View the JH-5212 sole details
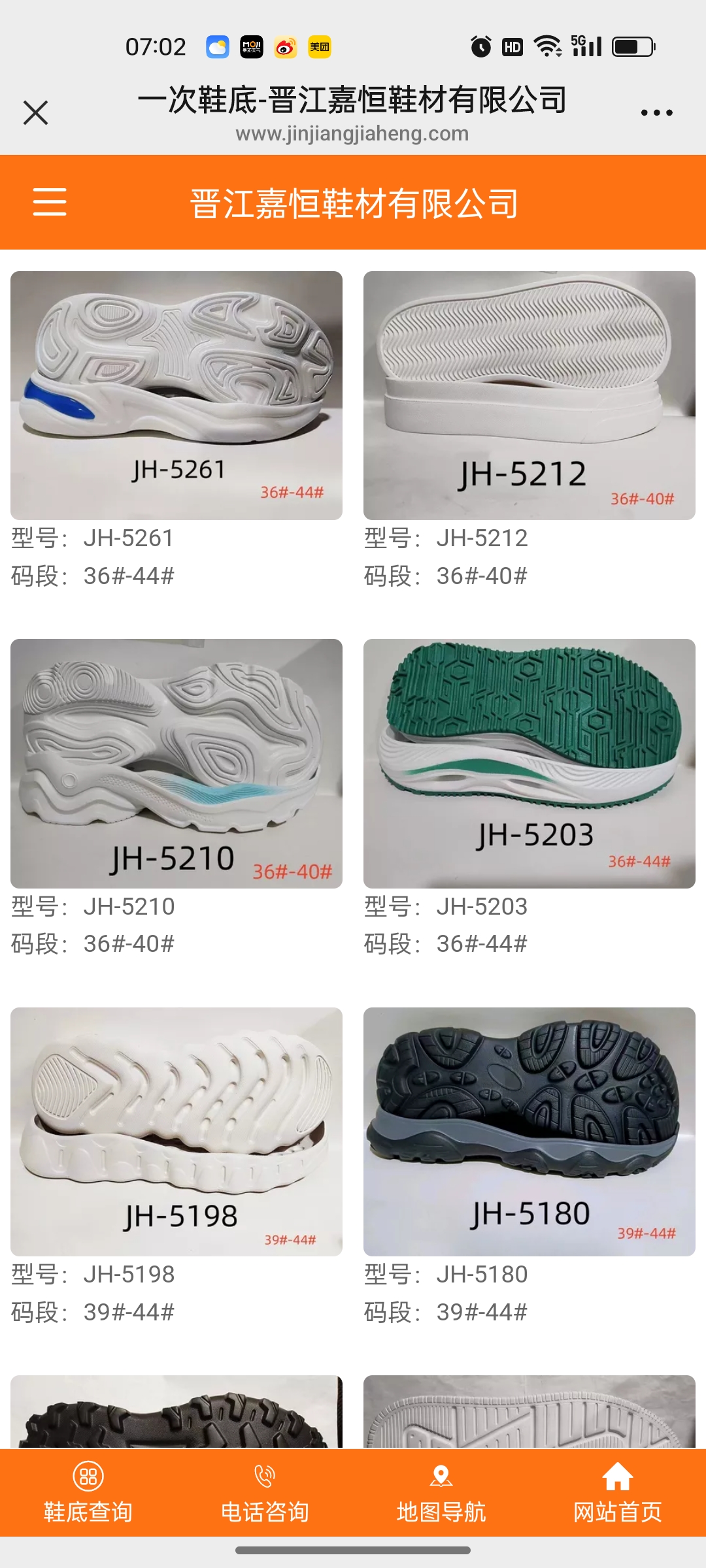Viewport: 706px width, 1568px height. tap(529, 395)
